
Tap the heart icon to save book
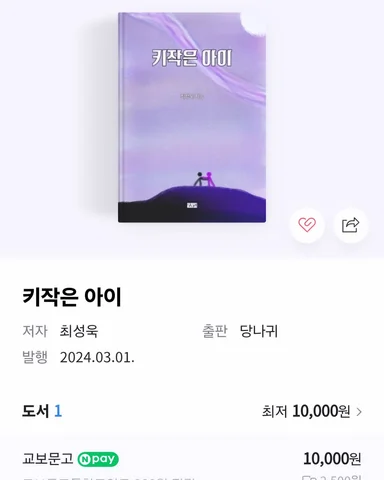pyautogui.click(x=307, y=225)
